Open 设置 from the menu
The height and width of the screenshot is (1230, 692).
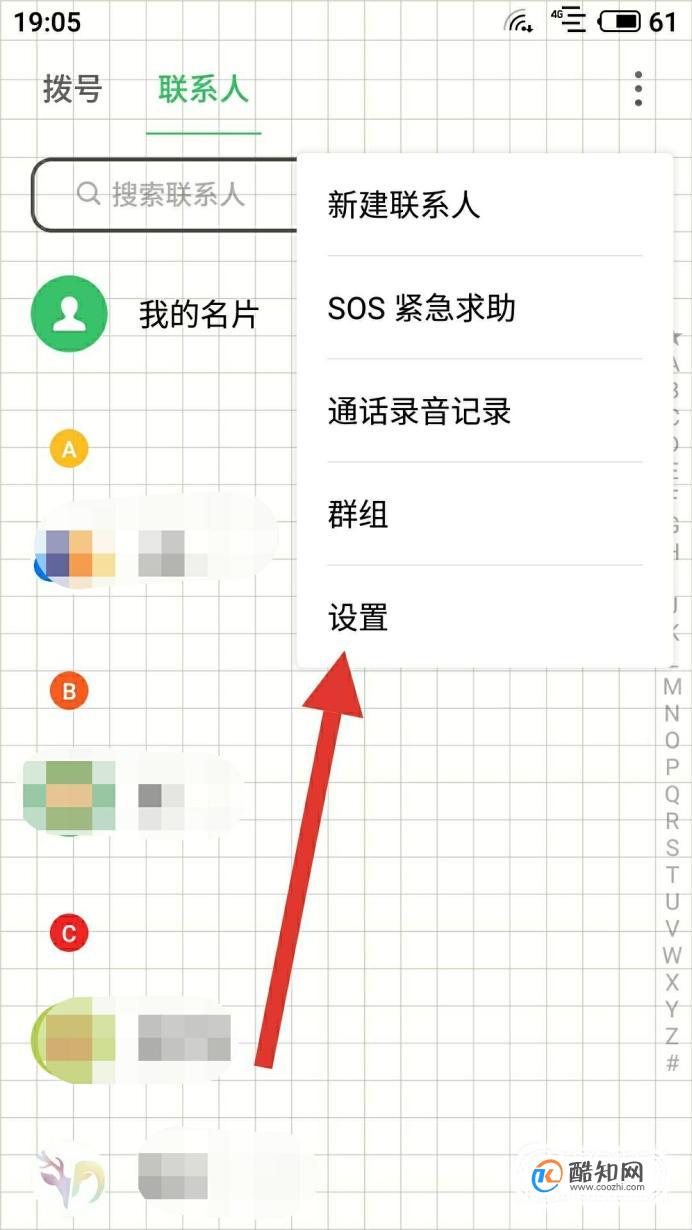[x=357, y=618]
